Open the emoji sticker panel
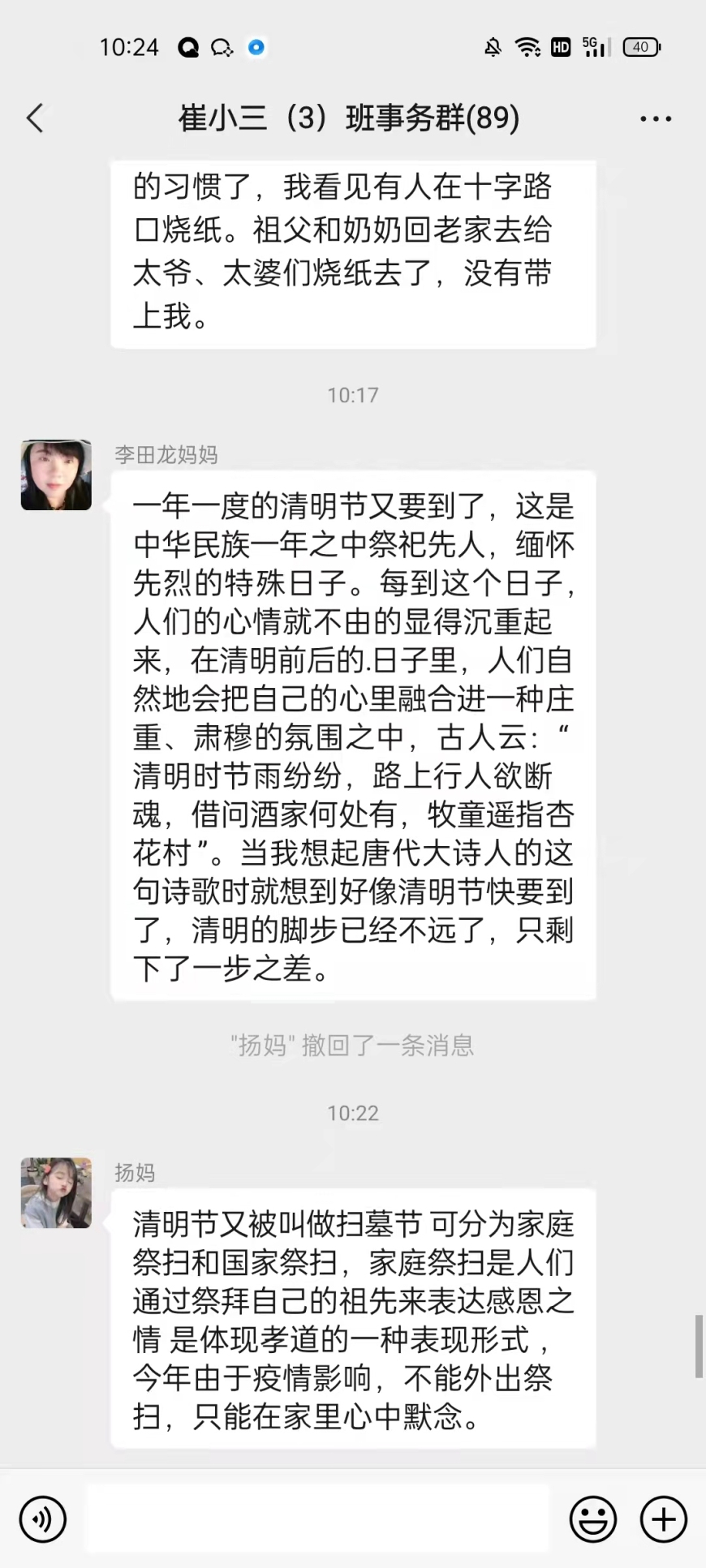 592,1519
